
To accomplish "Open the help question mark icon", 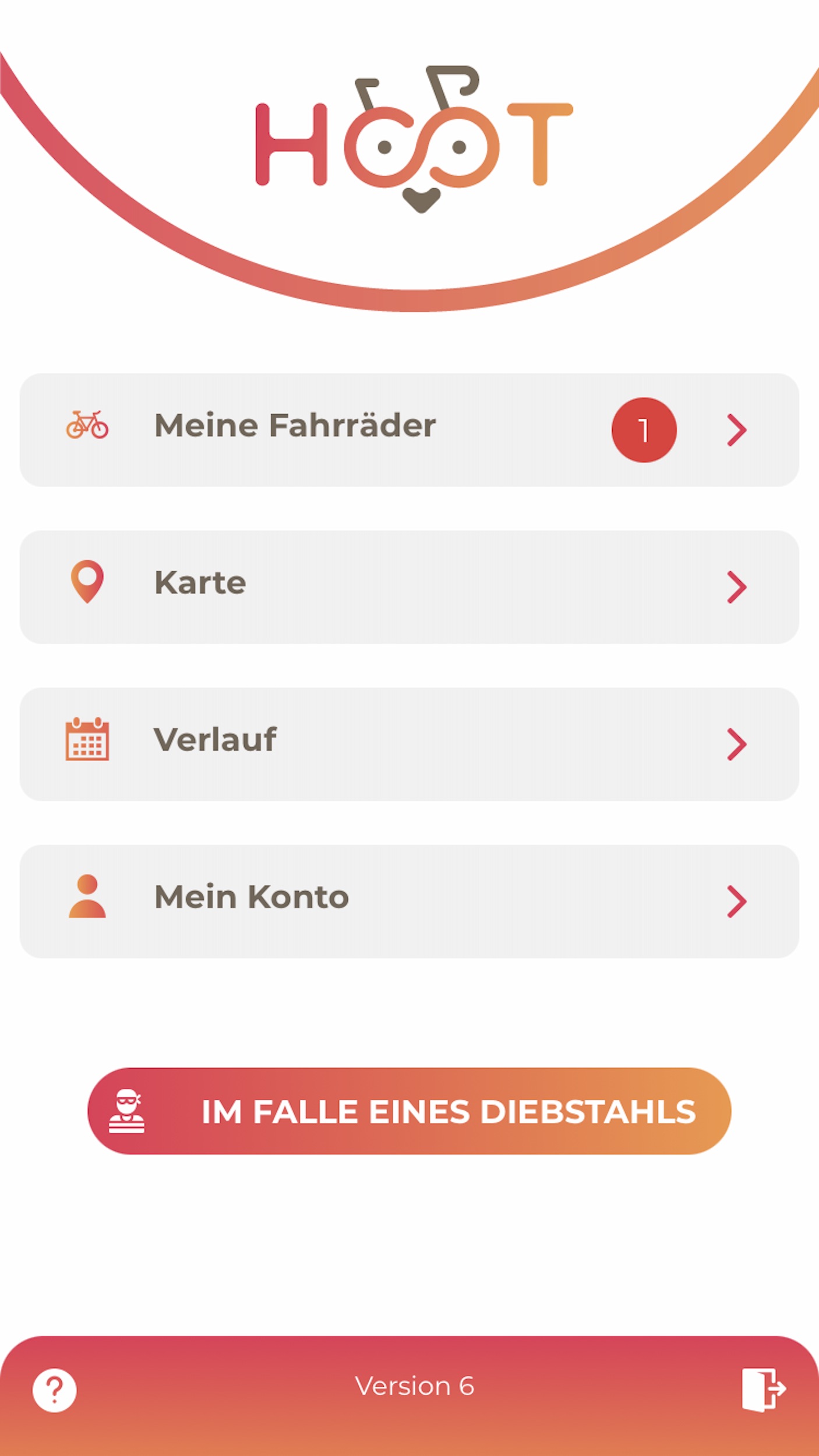I will [x=54, y=1391].
